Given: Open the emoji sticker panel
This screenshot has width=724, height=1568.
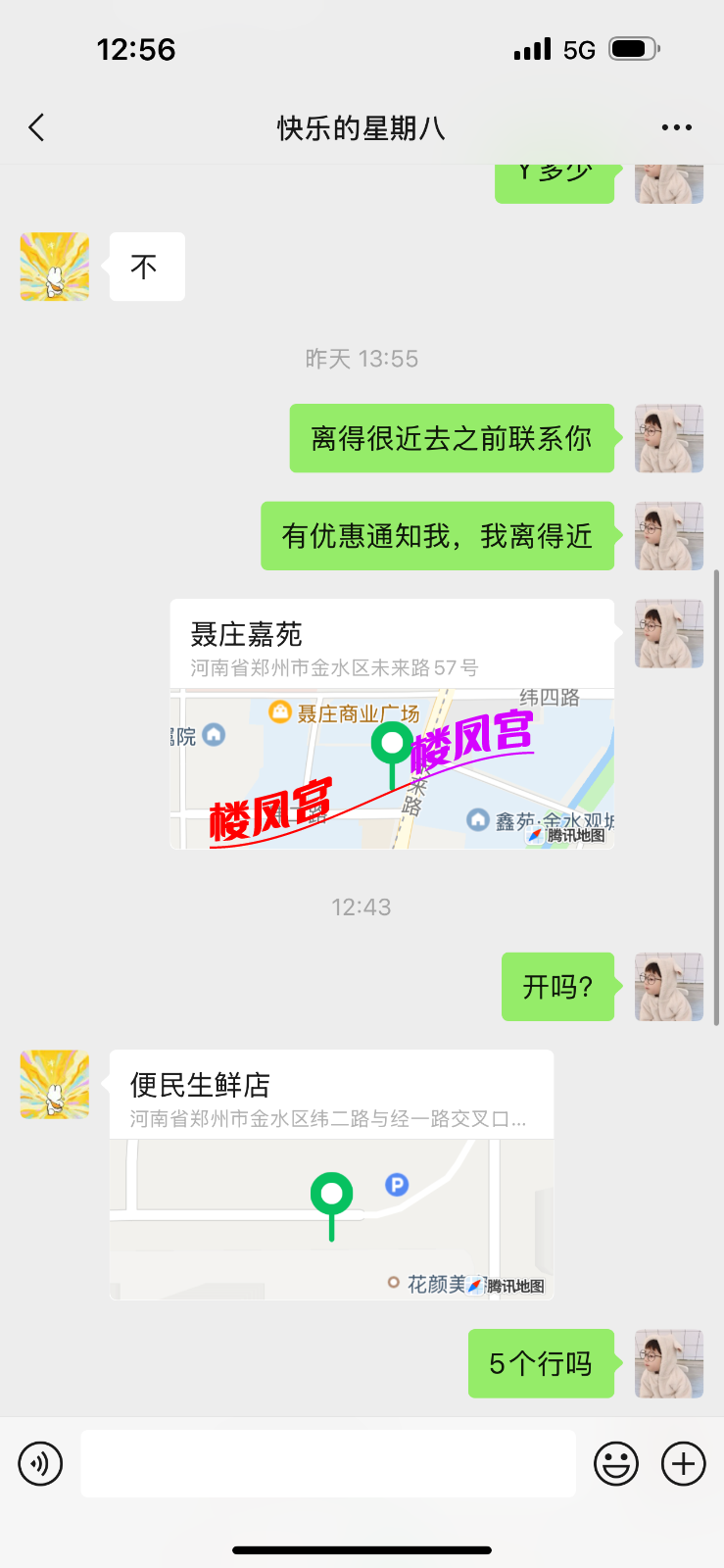Looking at the screenshot, I should 616,1463.
